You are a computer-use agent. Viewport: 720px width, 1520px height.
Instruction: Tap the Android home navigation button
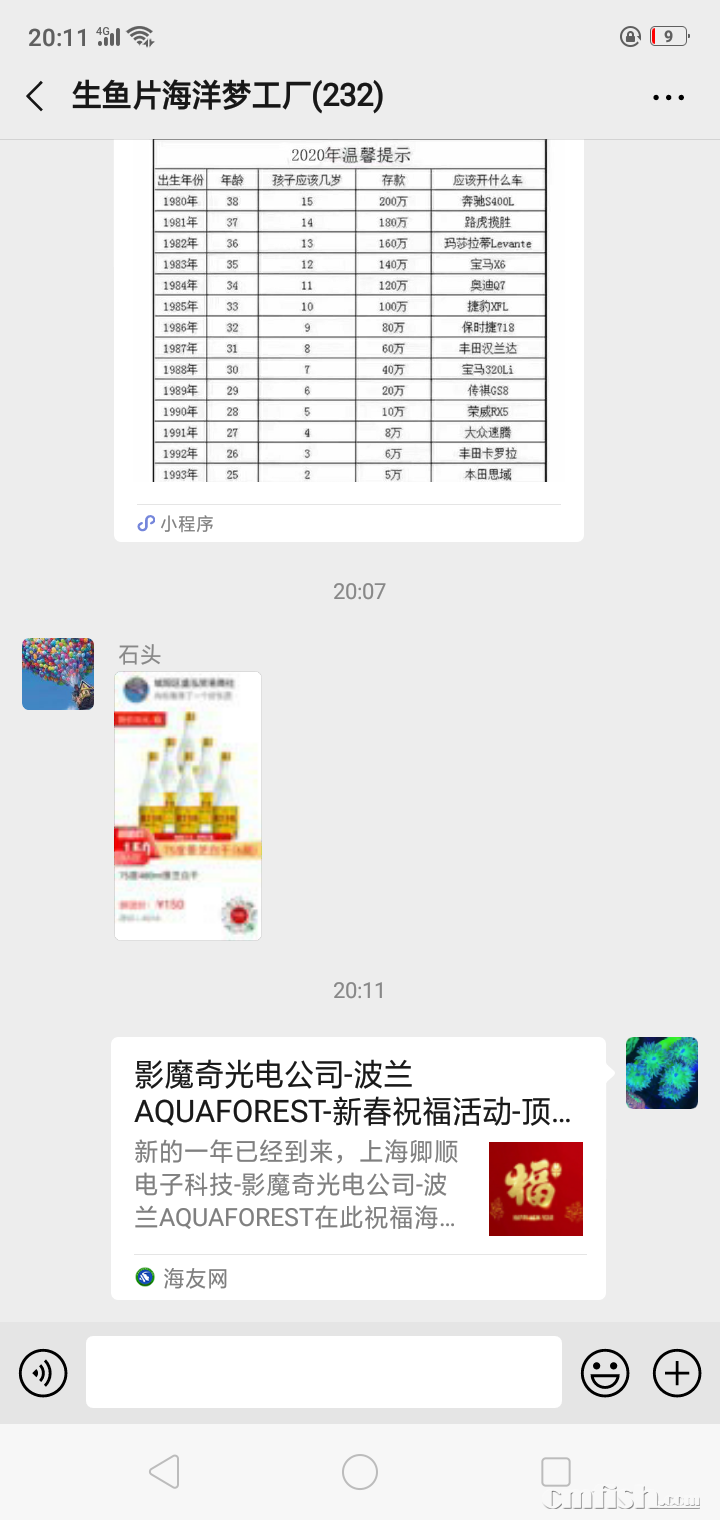(x=360, y=1471)
